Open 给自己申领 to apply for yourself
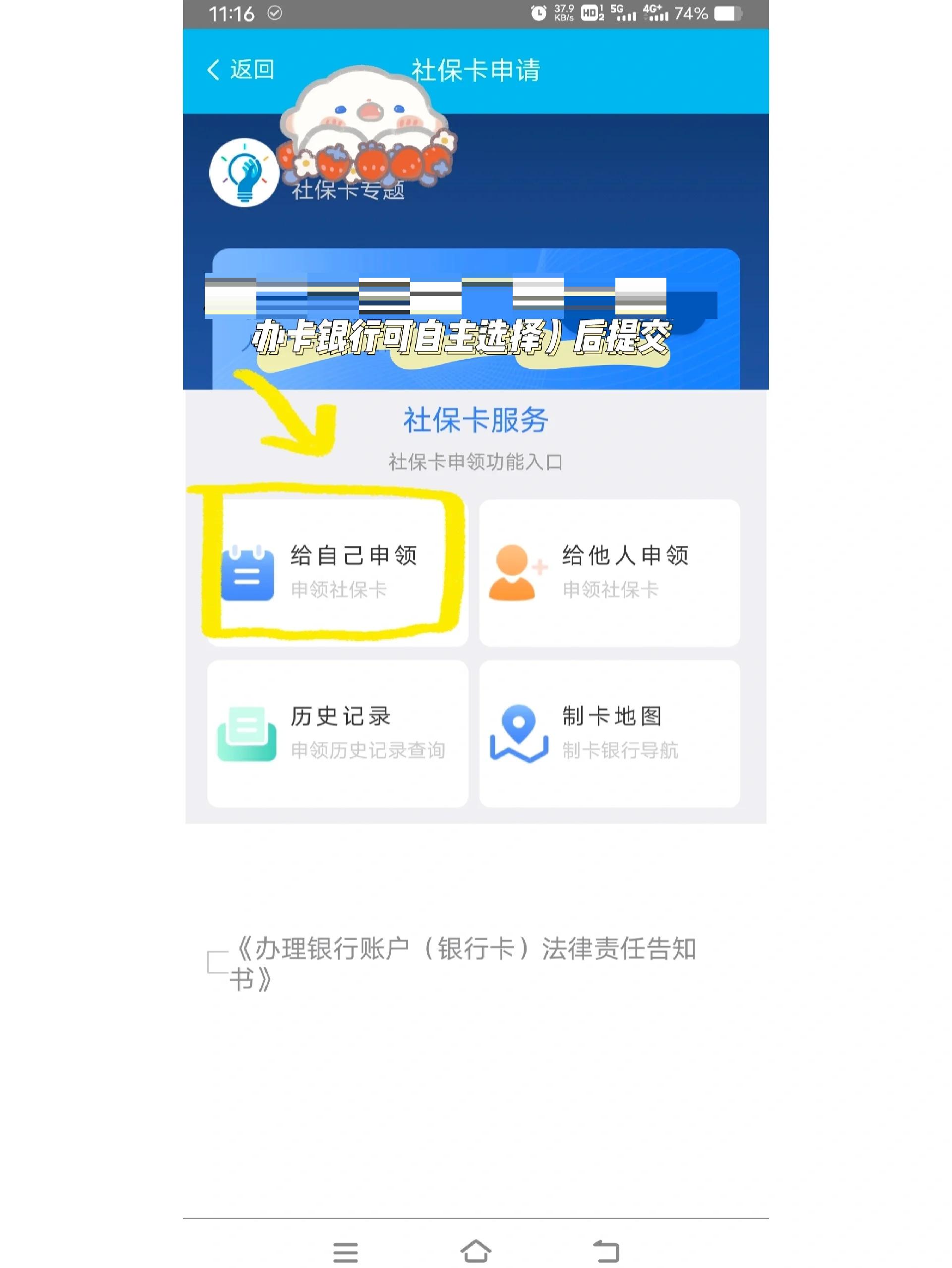Image resolution: width=952 pixels, height=1268 pixels. 337,571
